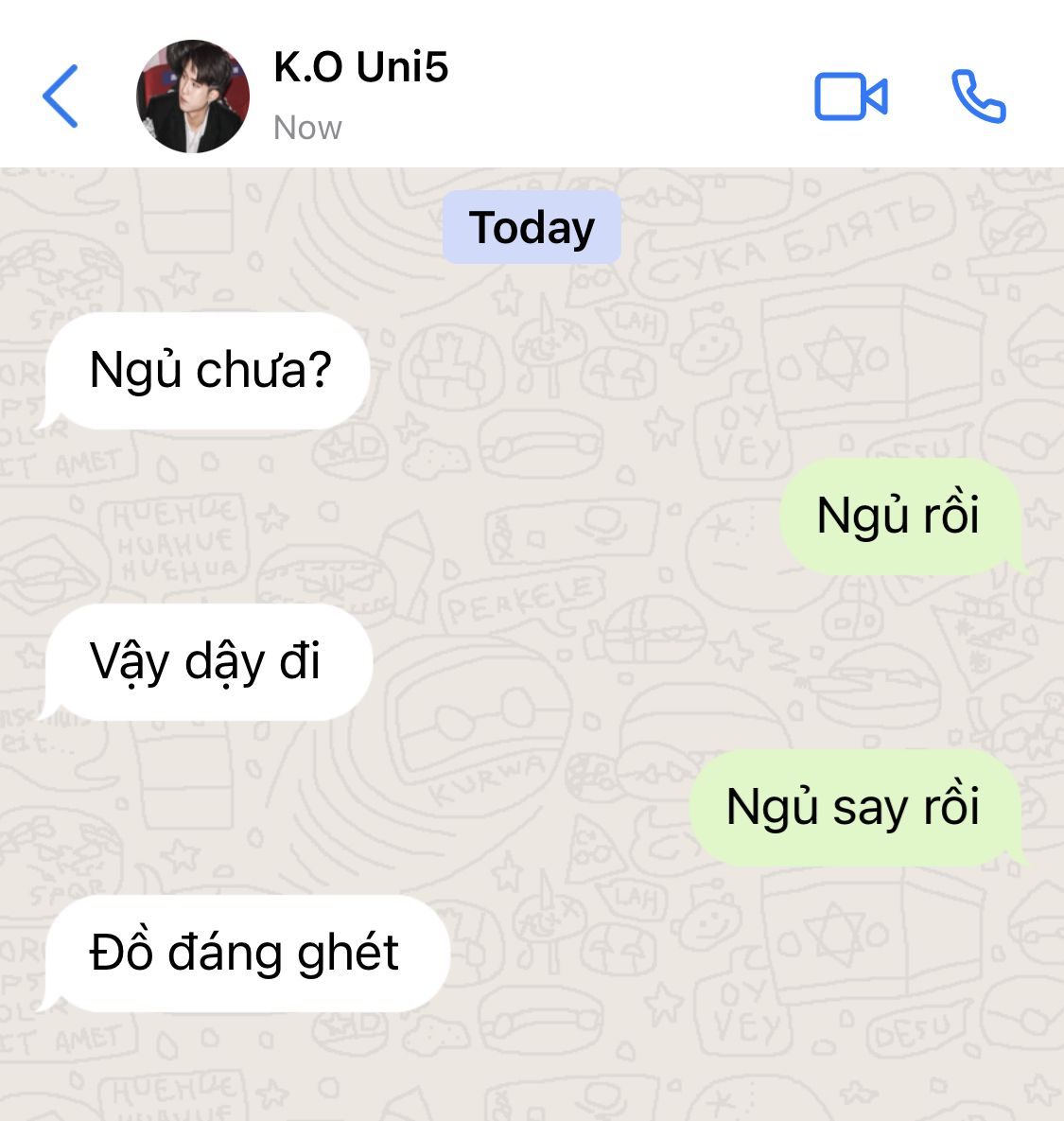This screenshot has width=1064, height=1121.
Task: Start a video call with K.O Uni5
Action: [851, 96]
